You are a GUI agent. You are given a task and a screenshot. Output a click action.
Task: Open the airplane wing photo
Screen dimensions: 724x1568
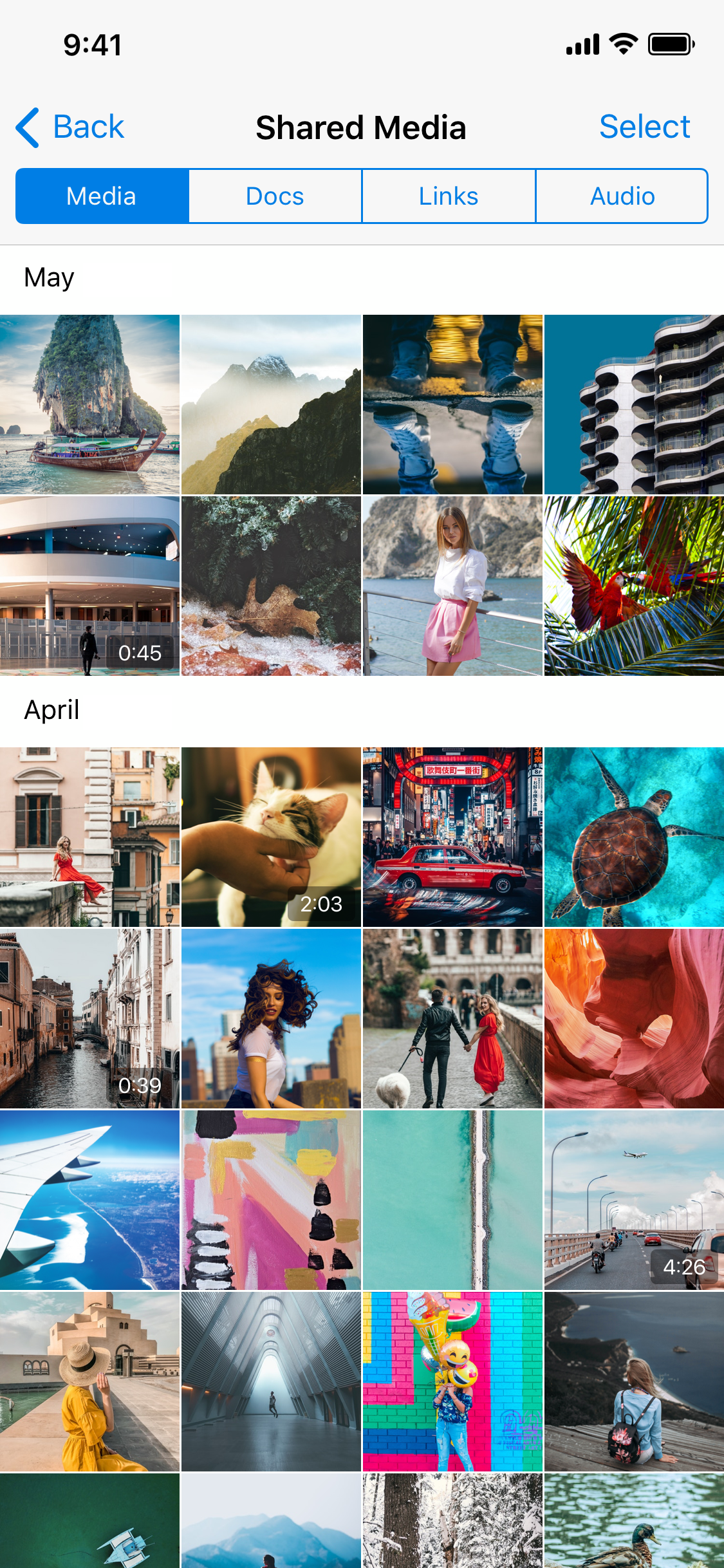pos(89,1200)
